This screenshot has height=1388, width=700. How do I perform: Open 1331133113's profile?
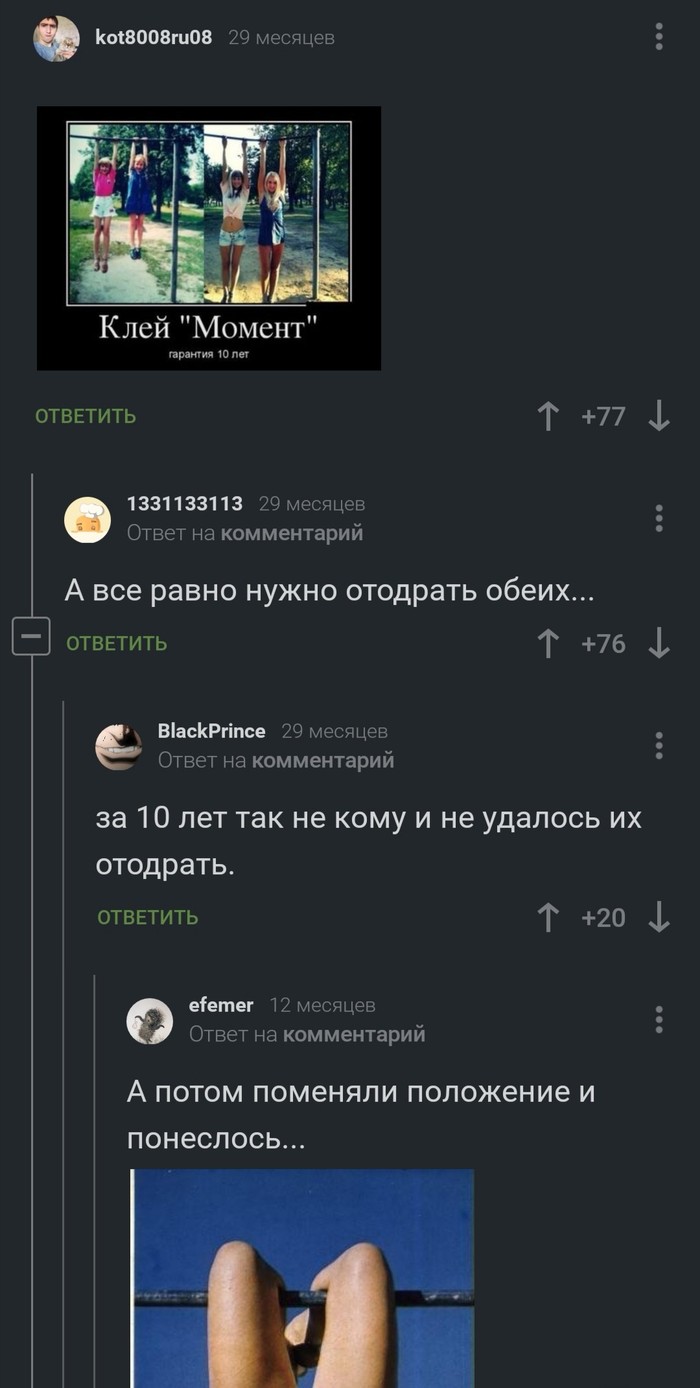click(x=184, y=504)
